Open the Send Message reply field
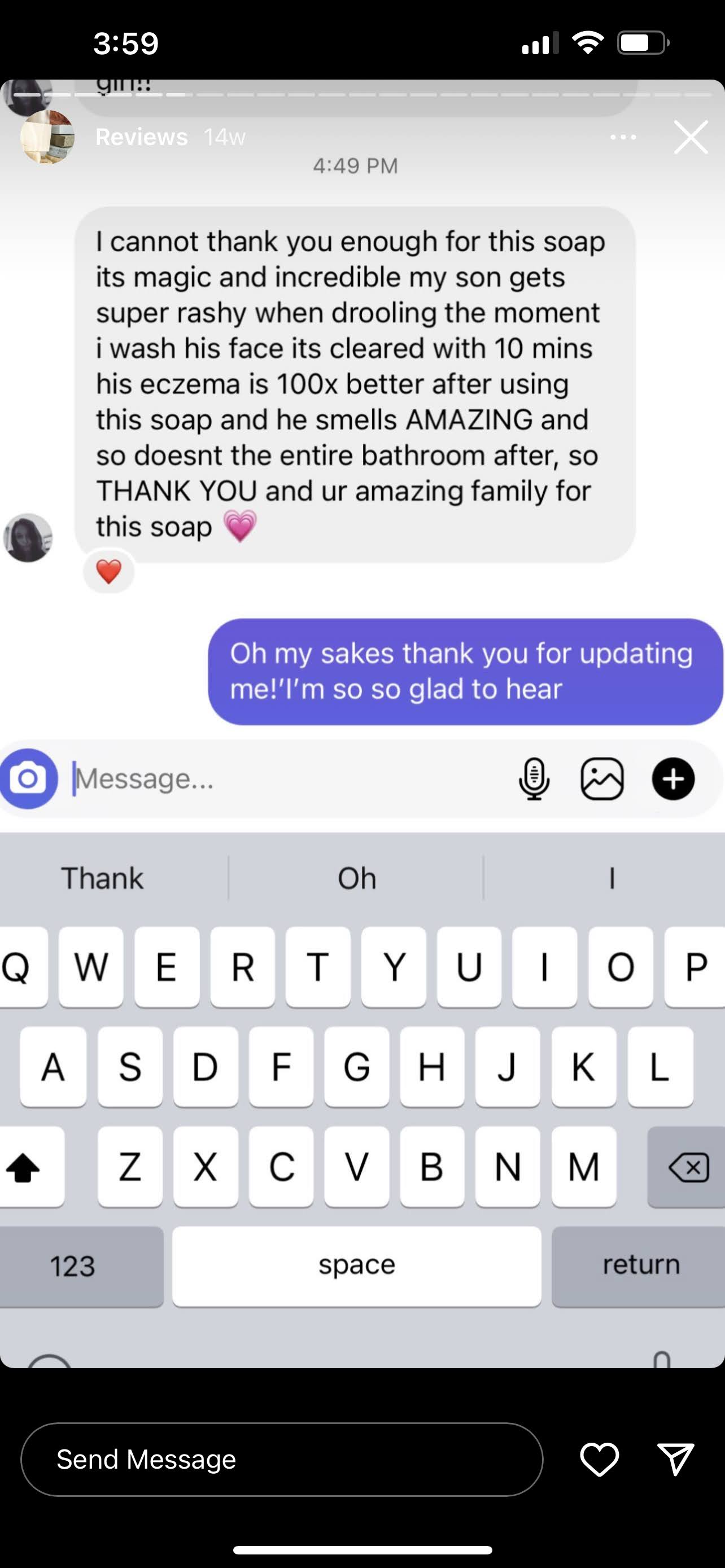 tap(281, 1459)
